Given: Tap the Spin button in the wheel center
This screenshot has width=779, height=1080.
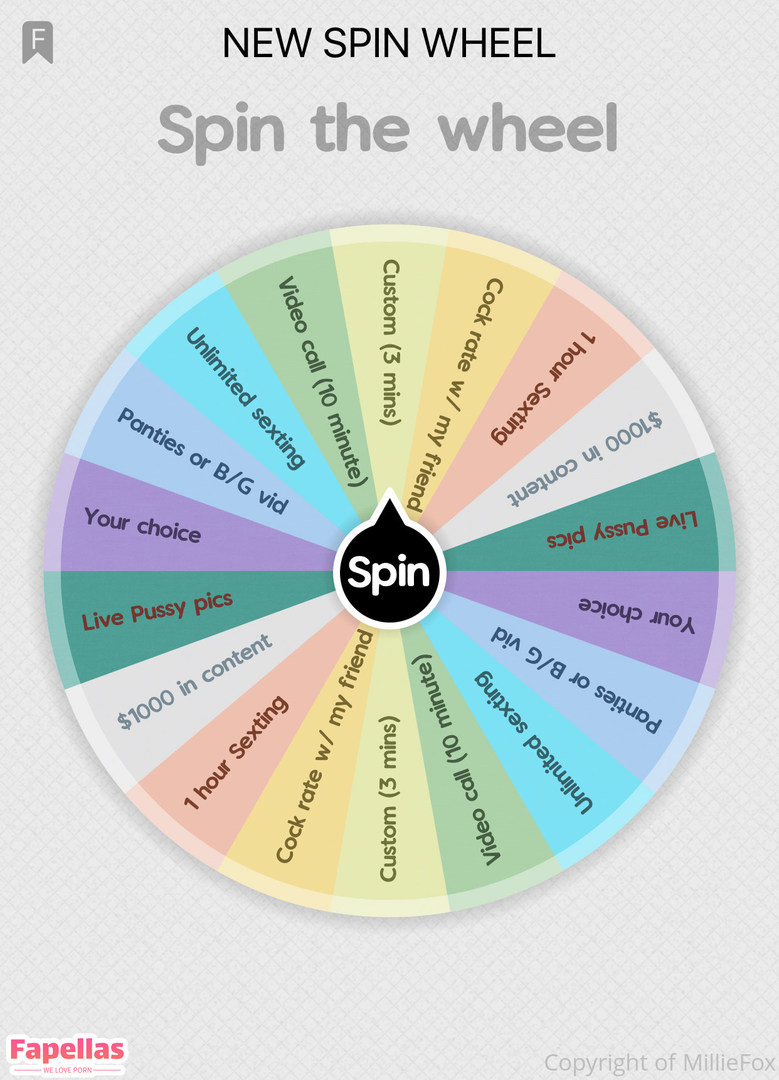Looking at the screenshot, I should [388, 573].
